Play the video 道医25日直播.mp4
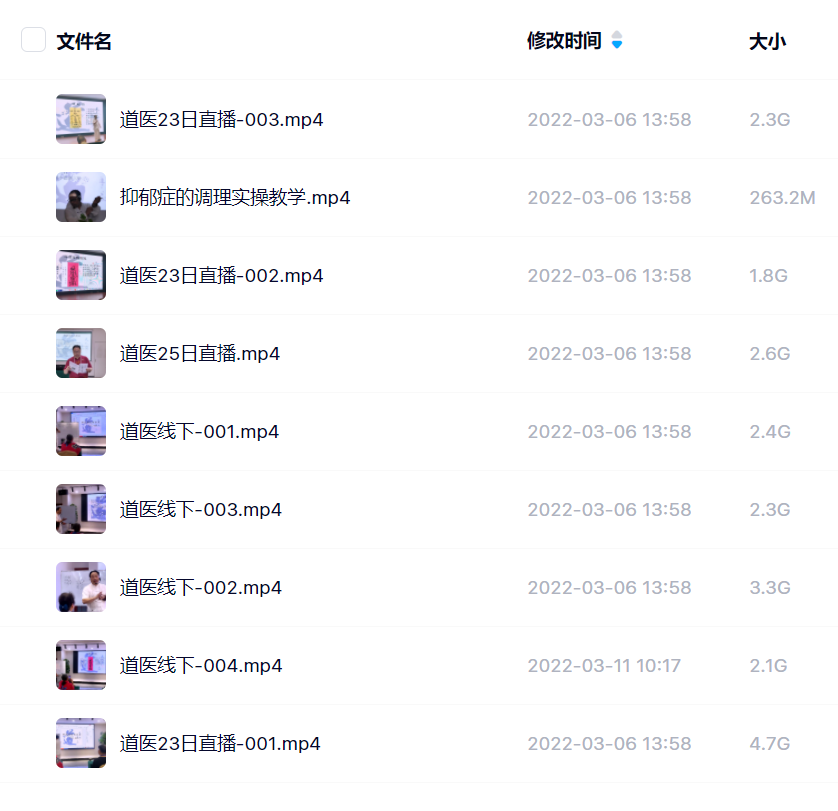Screen dimensions: 838x811 click(199, 354)
